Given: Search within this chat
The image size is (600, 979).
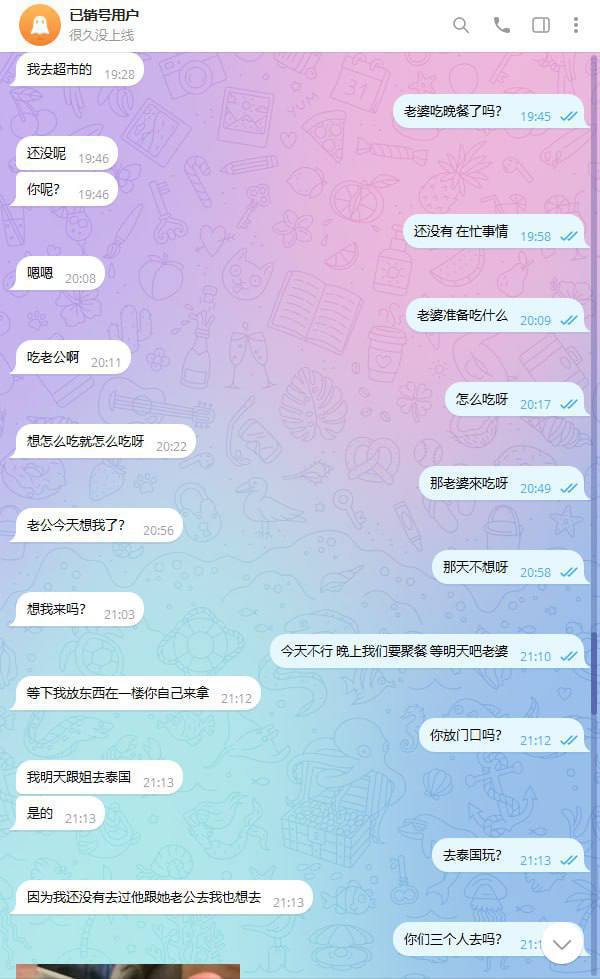Looking at the screenshot, I should [x=461, y=25].
